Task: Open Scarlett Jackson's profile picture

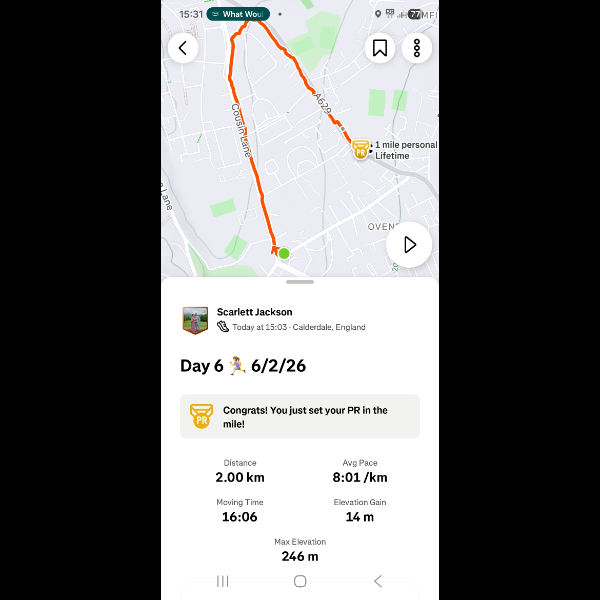Action: 195,320
